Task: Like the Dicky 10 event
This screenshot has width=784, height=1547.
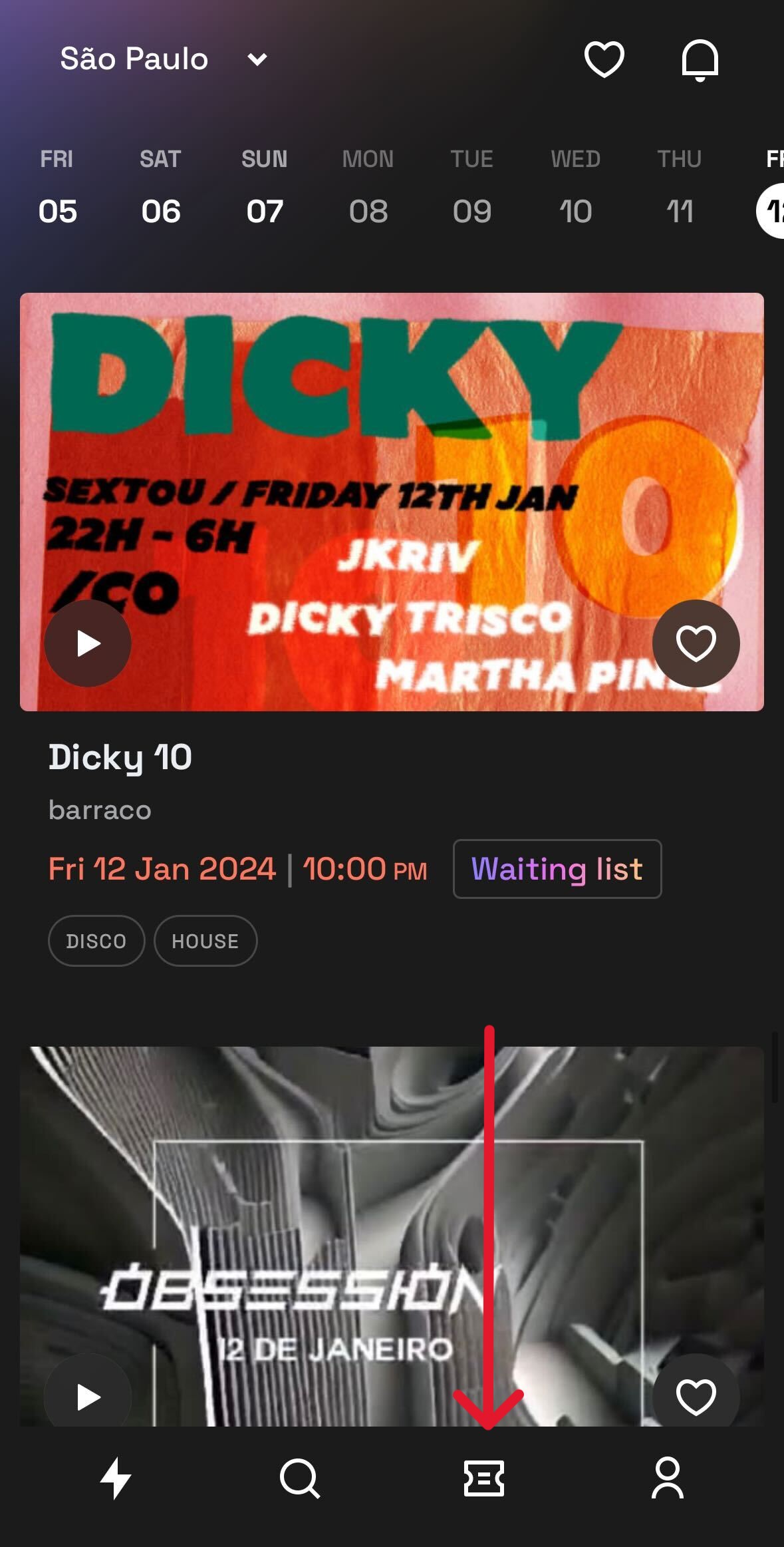Action: coord(696,643)
